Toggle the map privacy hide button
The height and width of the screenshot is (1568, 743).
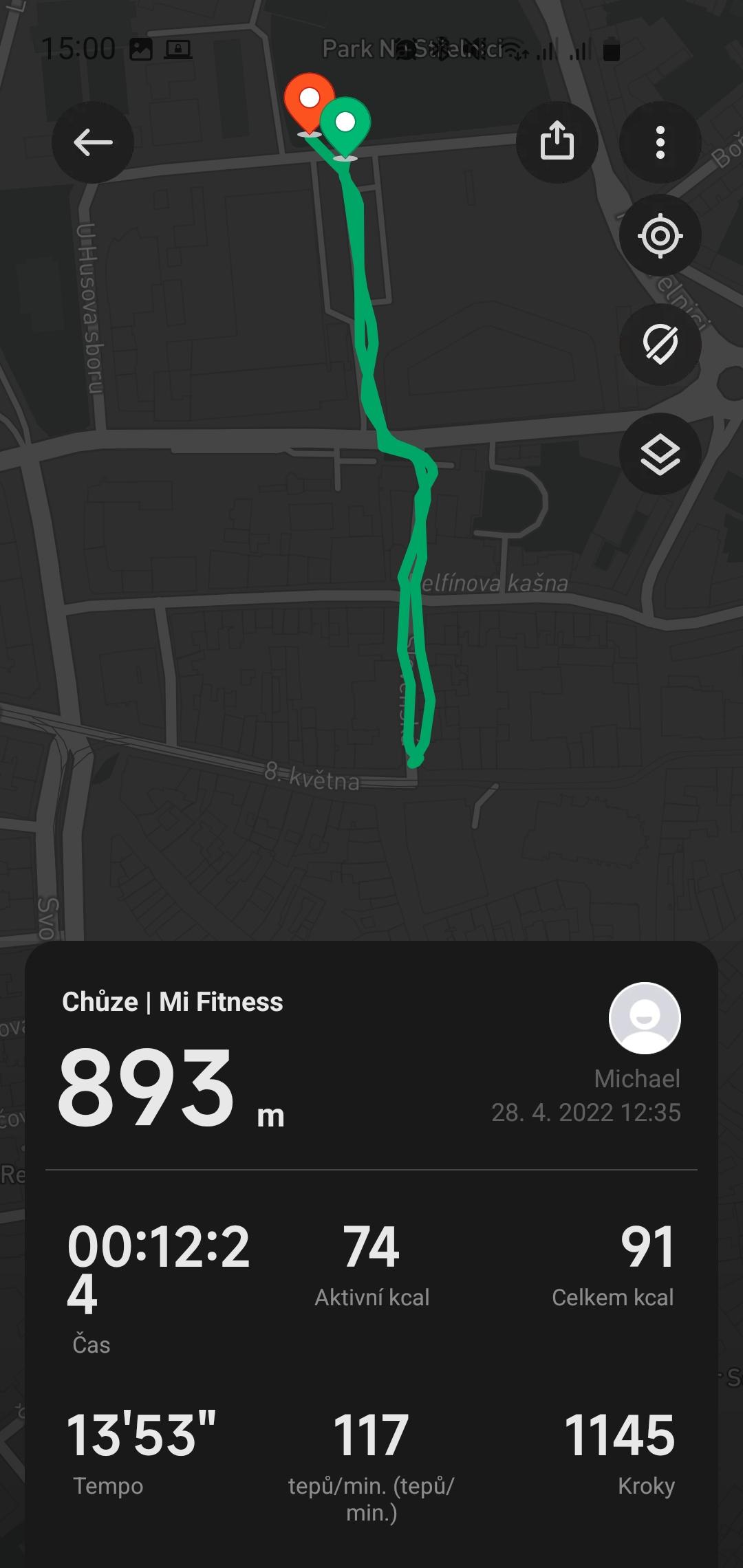tap(660, 344)
